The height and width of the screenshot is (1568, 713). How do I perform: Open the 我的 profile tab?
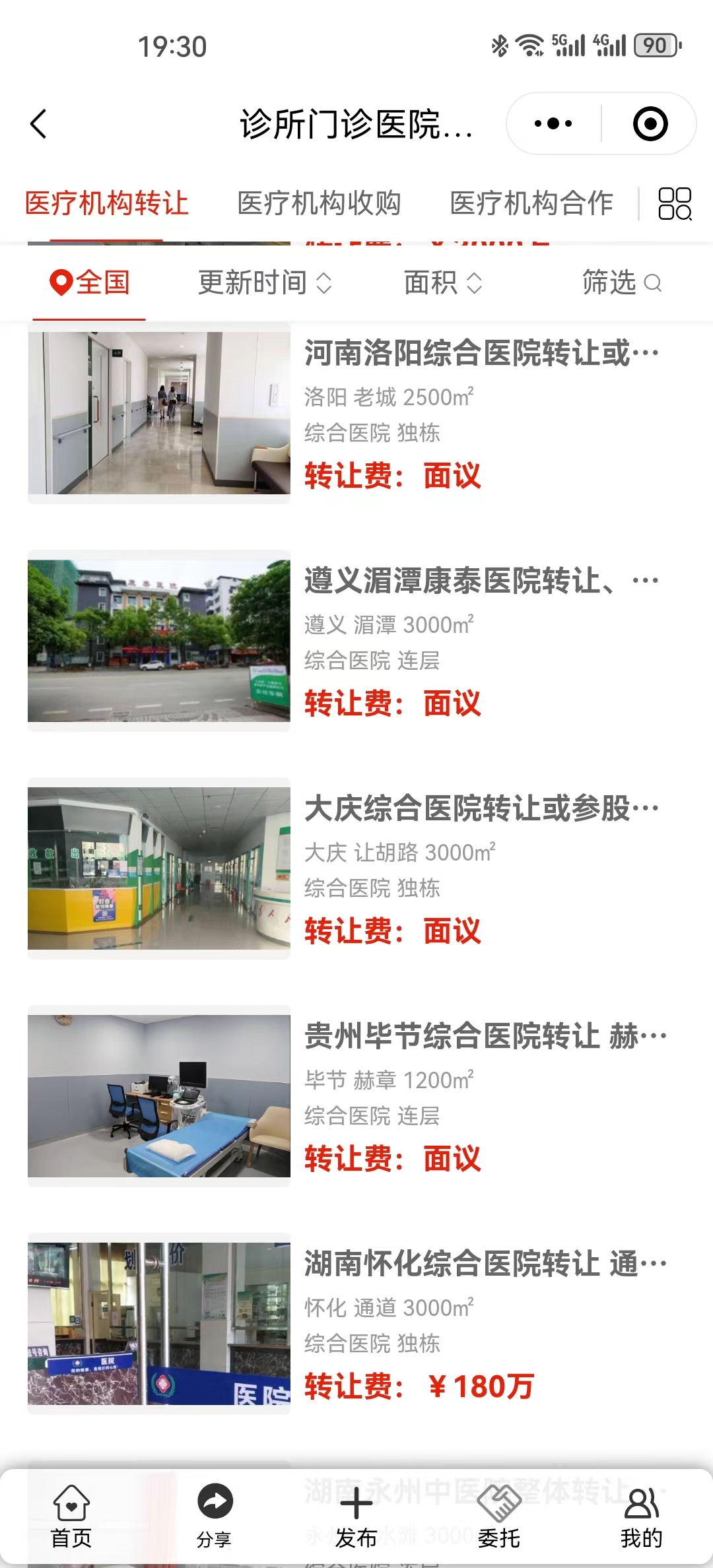coord(641,1517)
